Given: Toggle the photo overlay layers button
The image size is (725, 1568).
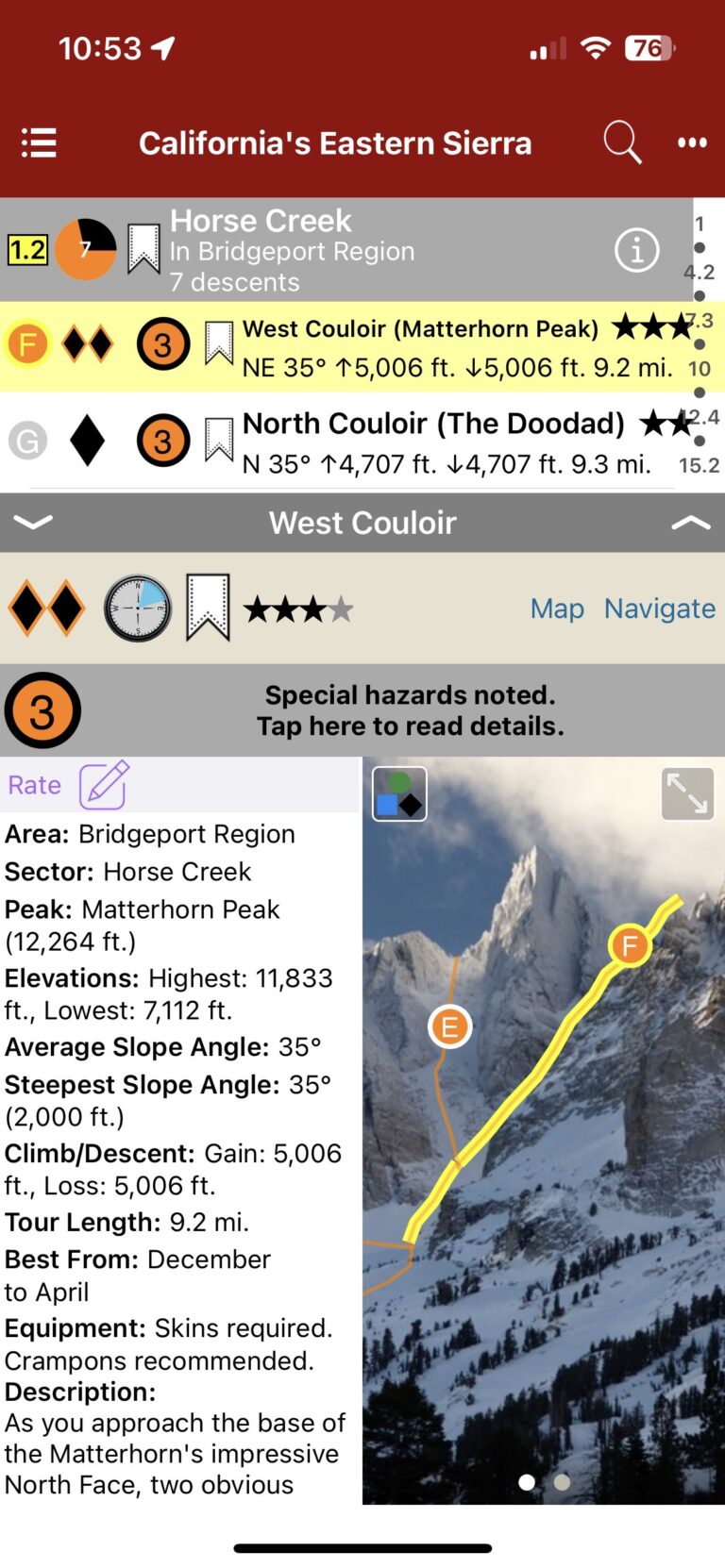Looking at the screenshot, I should [399, 793].
